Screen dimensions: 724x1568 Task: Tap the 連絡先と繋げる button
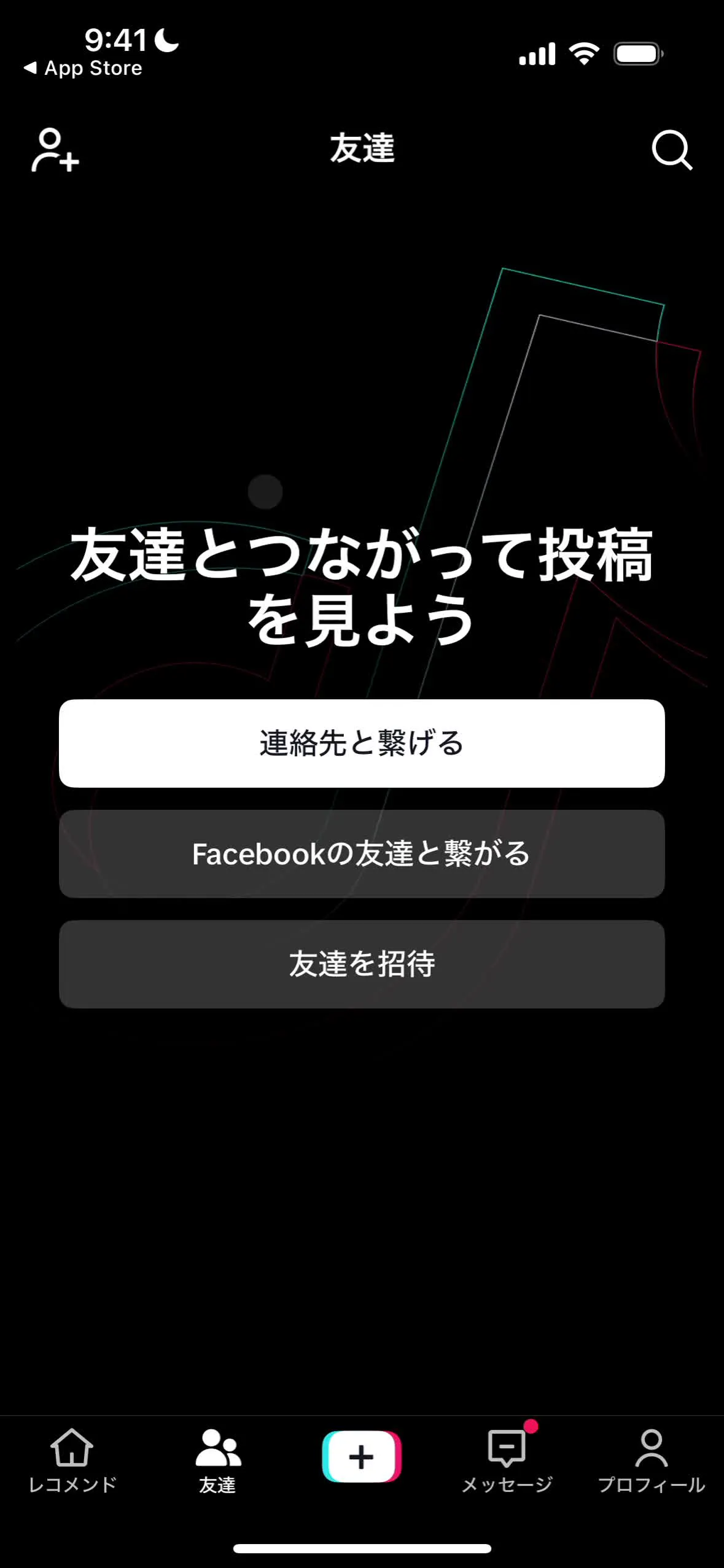[x=362, y=743]
